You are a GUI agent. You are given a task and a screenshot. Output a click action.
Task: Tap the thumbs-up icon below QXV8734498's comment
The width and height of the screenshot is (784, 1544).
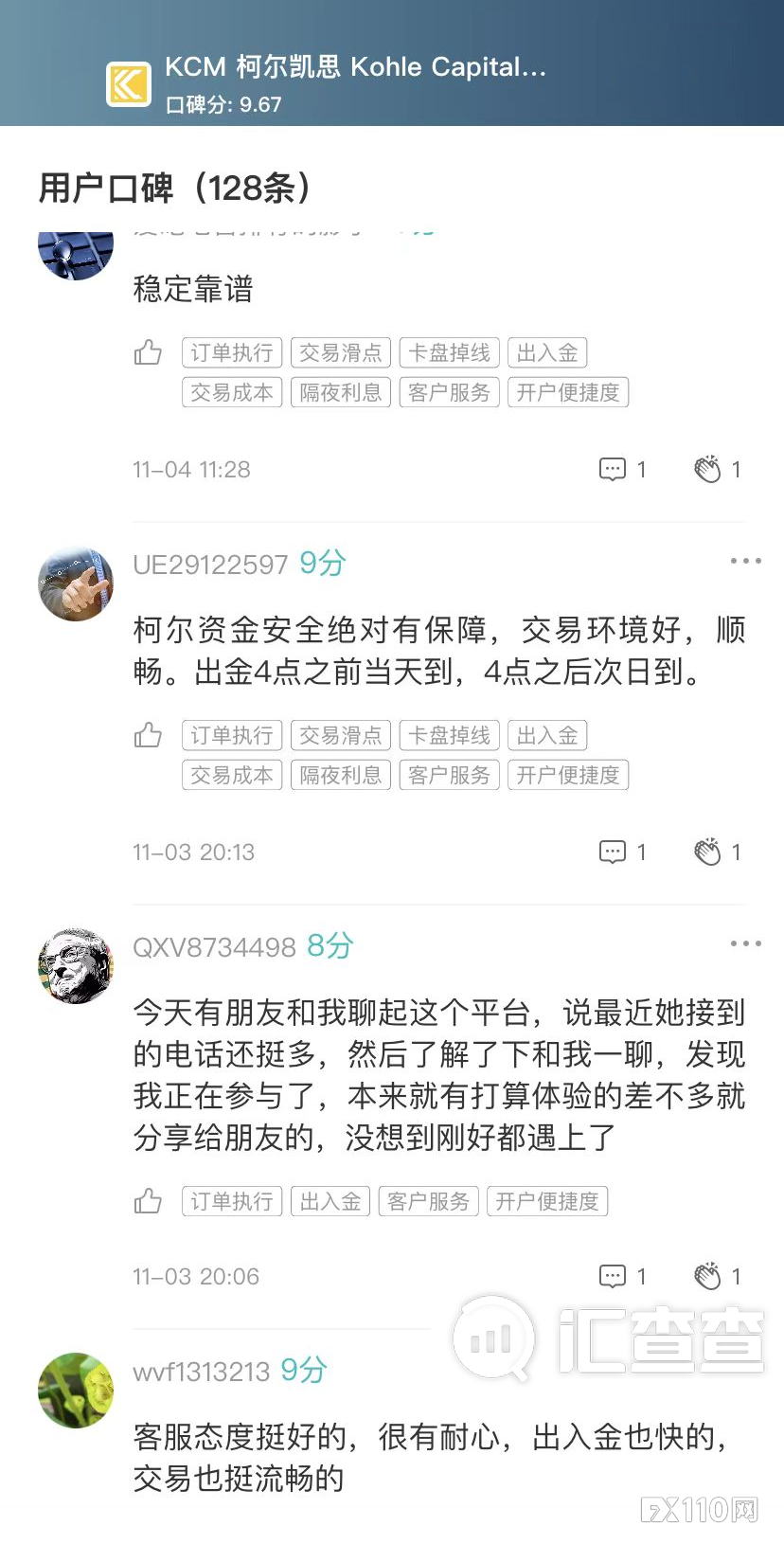[x=147, y=1200]
